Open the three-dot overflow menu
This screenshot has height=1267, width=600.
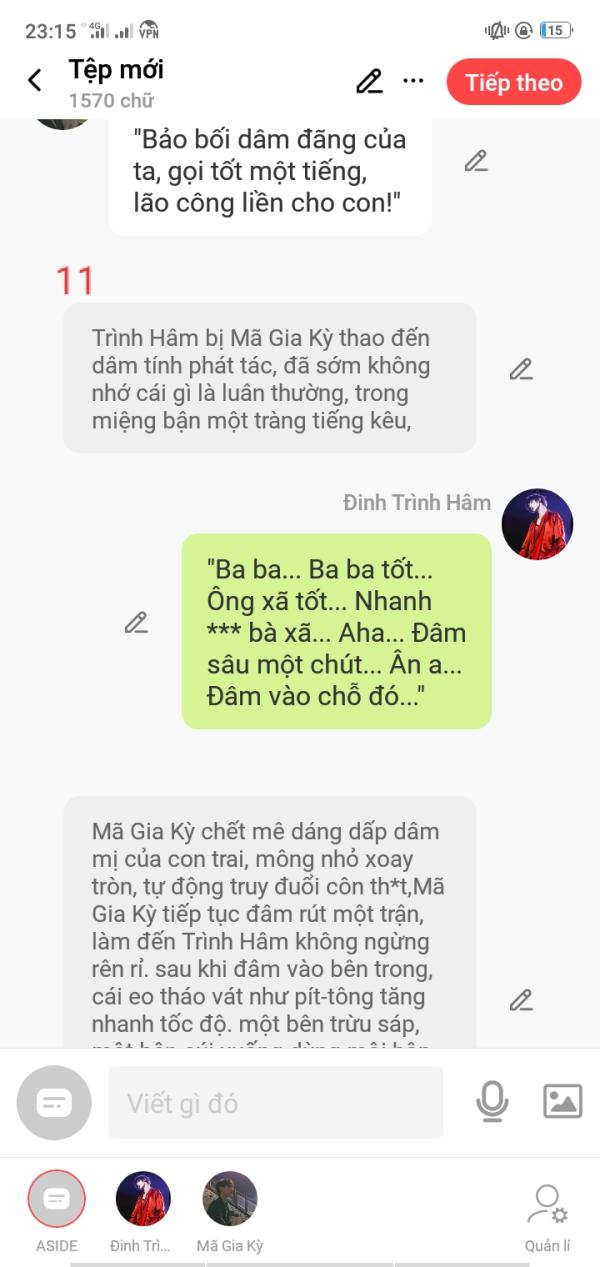pos(413,81)
